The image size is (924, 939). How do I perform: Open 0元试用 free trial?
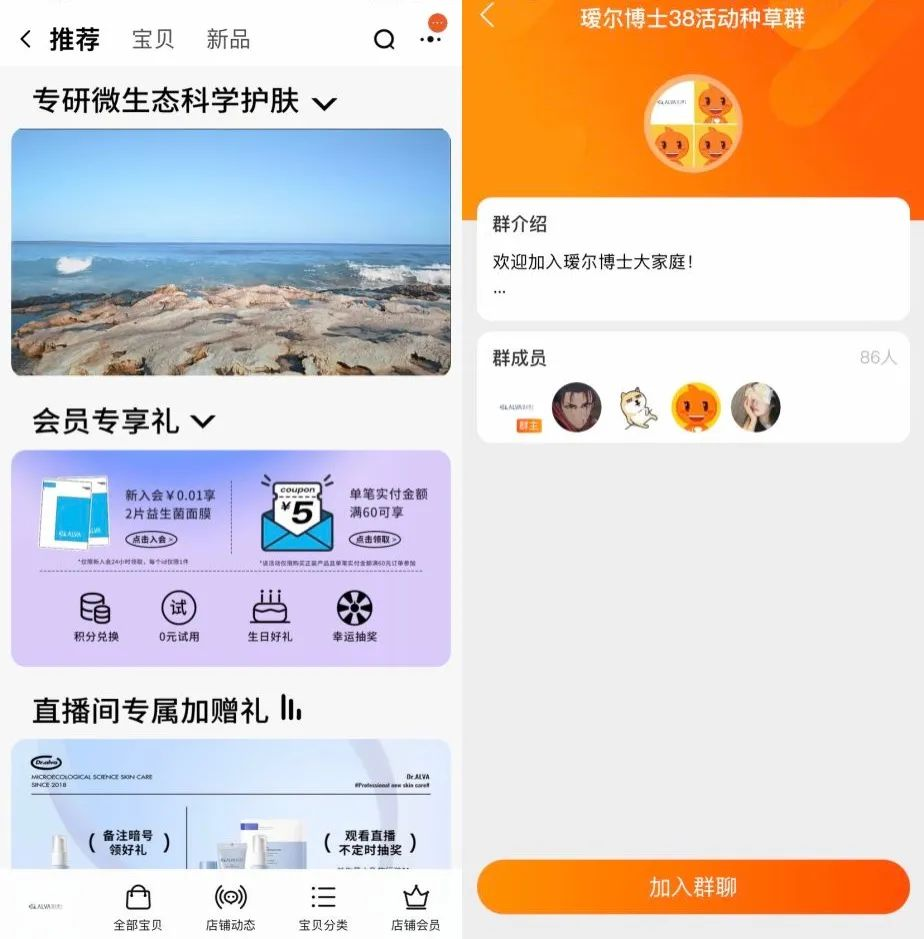coord(179,616)
